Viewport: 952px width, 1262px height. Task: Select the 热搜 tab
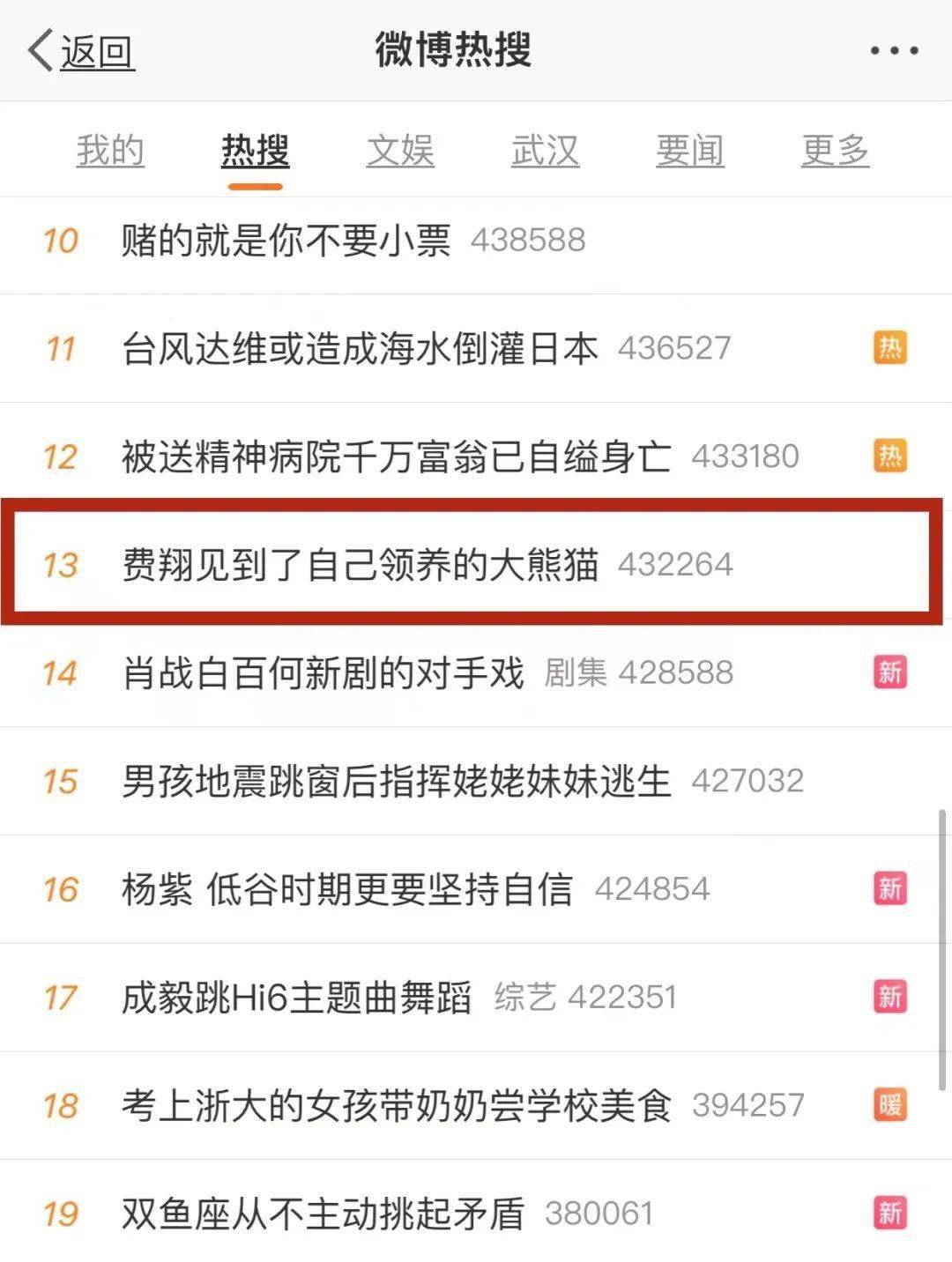click(x=255, y=151)
